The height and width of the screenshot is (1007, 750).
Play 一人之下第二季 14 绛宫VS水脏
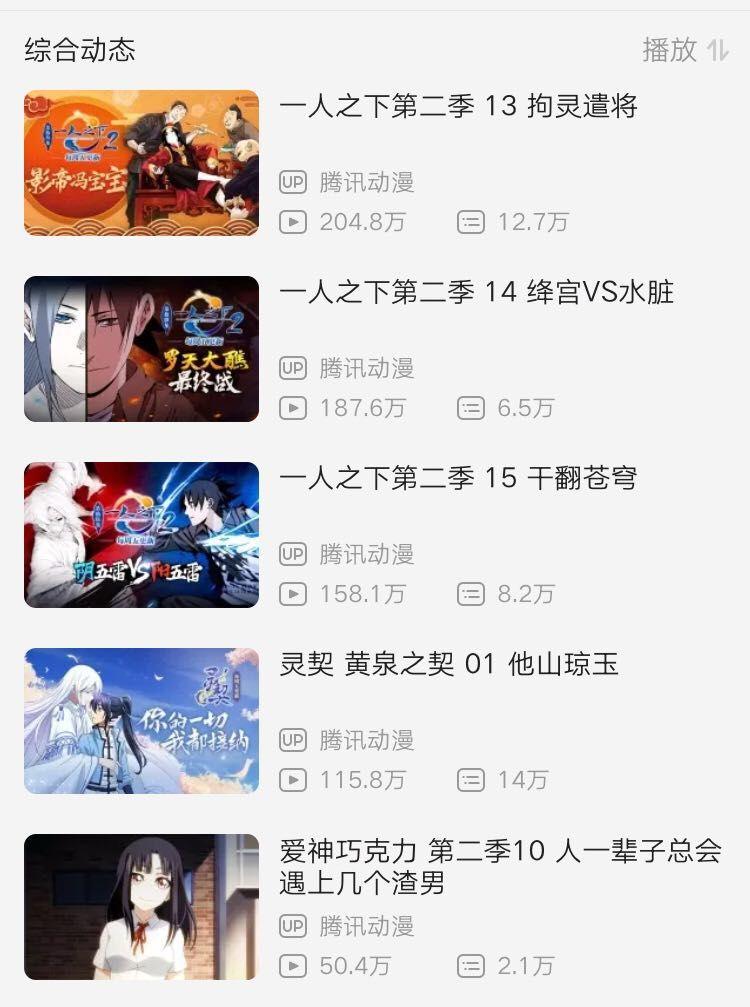(x=141, y=349)
